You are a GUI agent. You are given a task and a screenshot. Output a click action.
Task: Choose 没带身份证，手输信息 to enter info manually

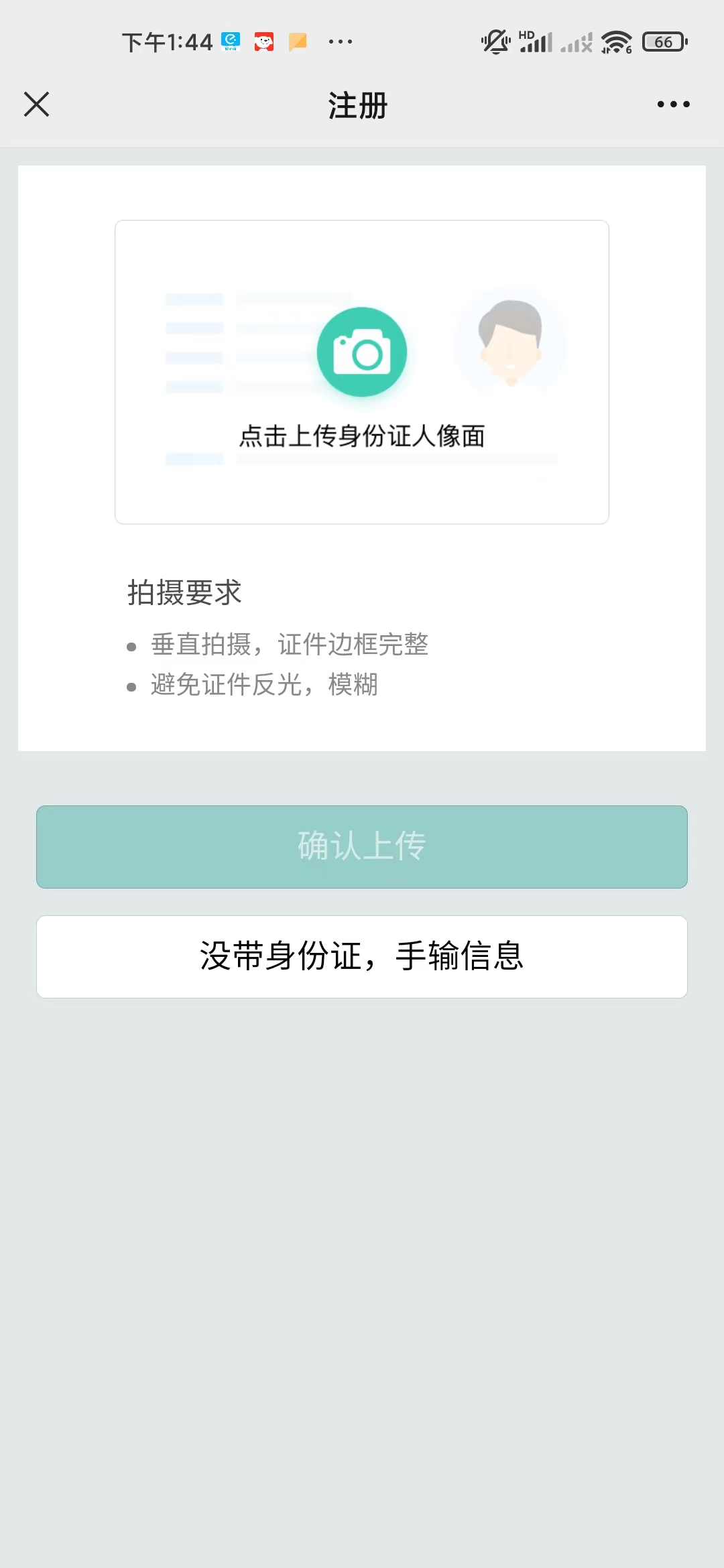[362, 956]
